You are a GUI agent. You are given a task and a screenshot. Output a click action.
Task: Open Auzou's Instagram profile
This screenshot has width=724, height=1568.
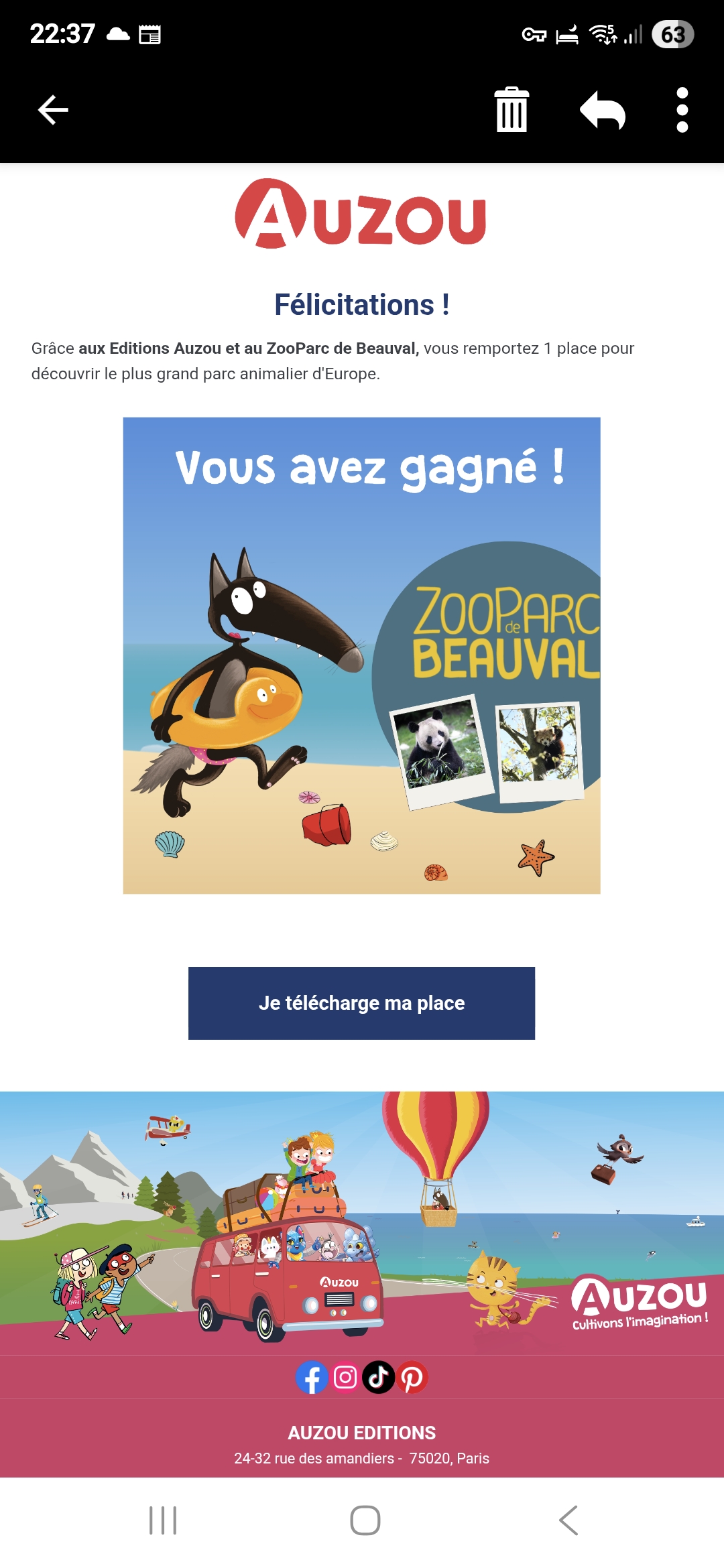pyautogui.click(x=345, y=1378)
